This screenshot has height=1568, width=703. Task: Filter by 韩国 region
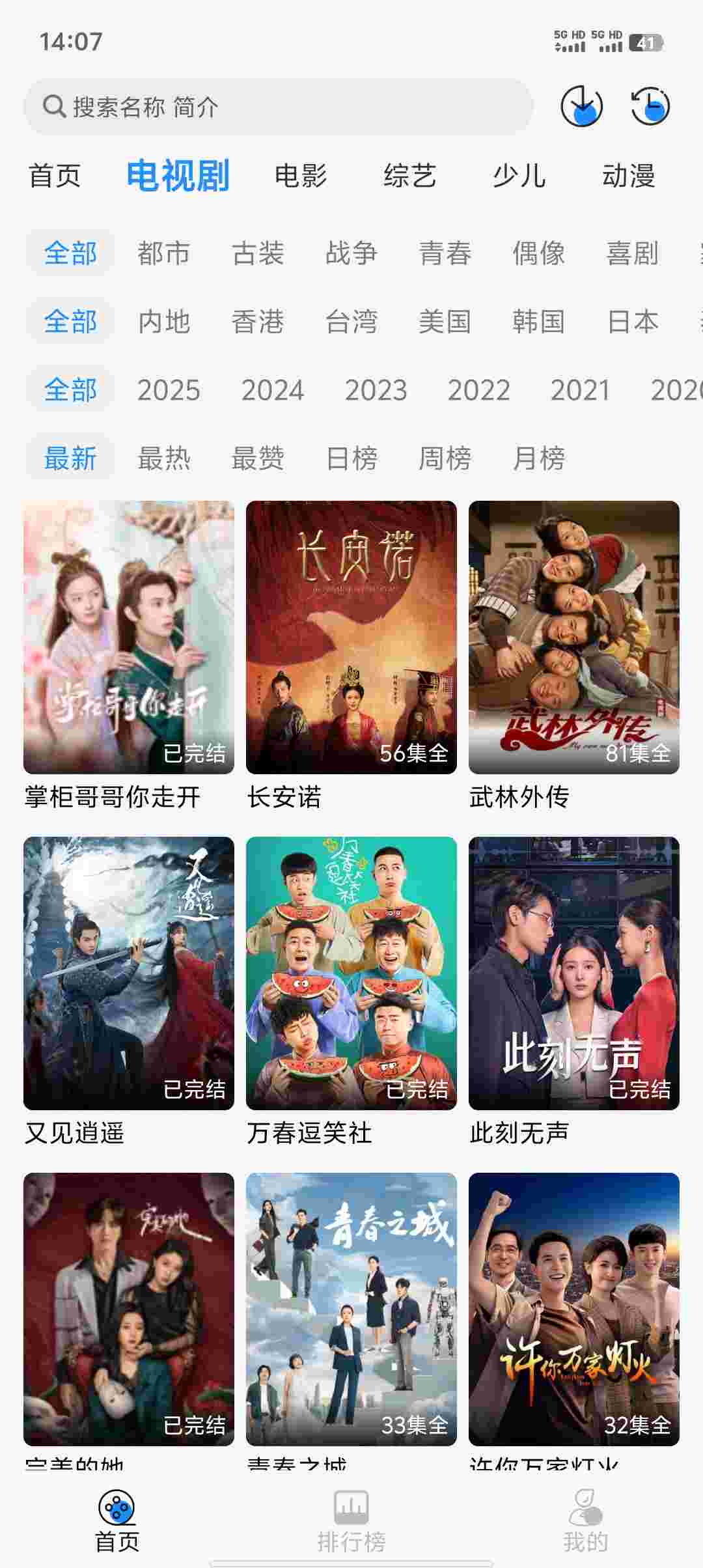[538, 322]
